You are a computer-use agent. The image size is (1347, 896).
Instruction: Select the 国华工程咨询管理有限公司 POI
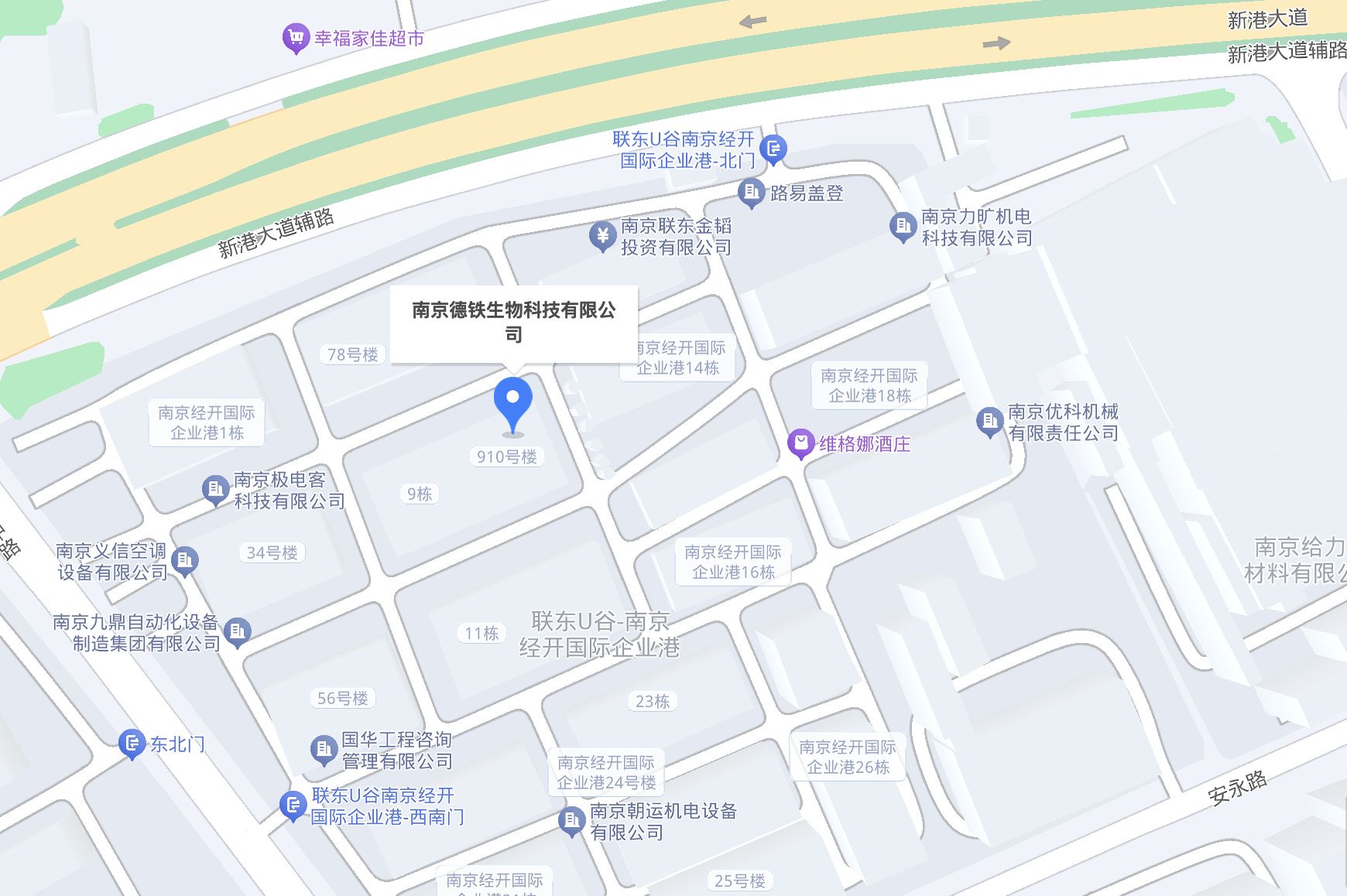tap(323, 749)
